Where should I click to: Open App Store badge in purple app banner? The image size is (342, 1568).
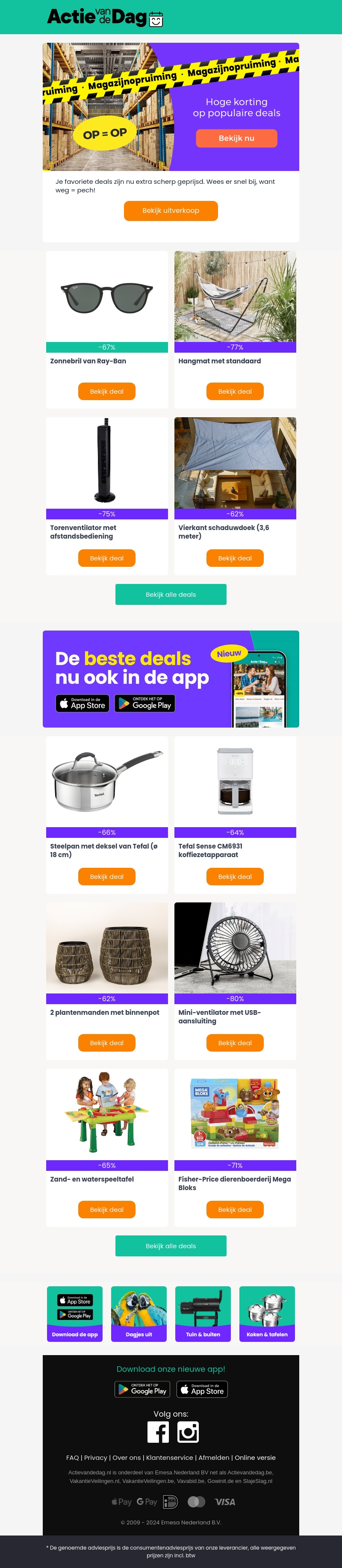point(83,704)
